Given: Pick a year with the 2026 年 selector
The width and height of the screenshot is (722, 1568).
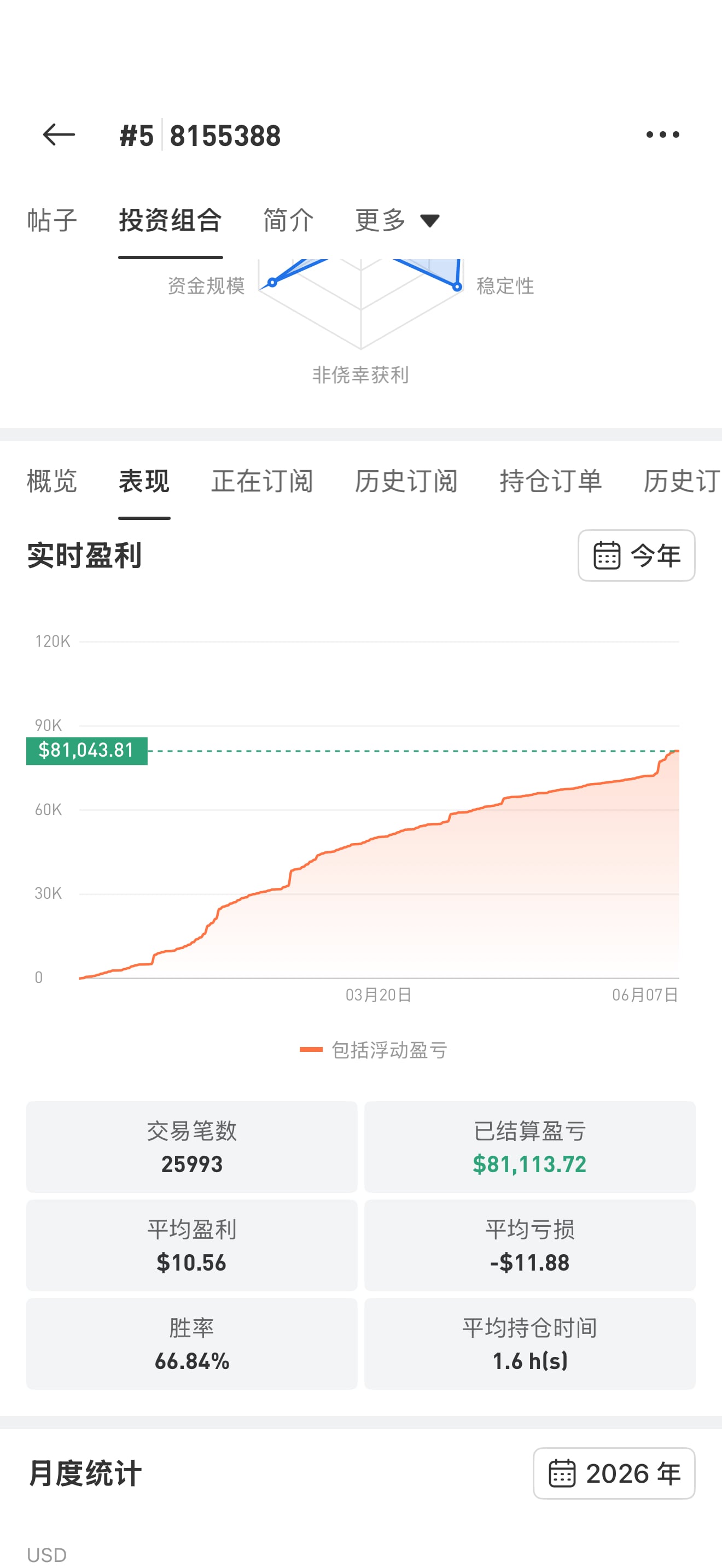Looking at the screenshot, I should click(614, 1473).
